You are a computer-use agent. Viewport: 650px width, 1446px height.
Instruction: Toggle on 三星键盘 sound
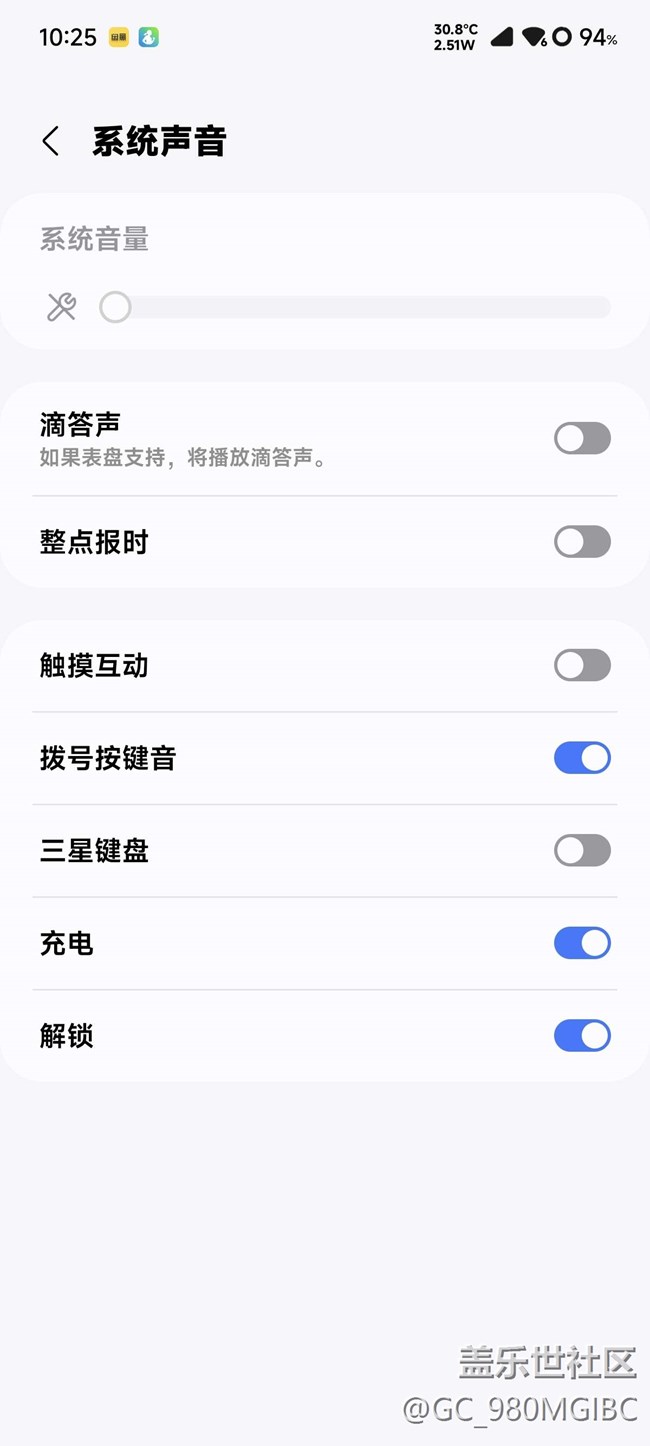[582, 851]
